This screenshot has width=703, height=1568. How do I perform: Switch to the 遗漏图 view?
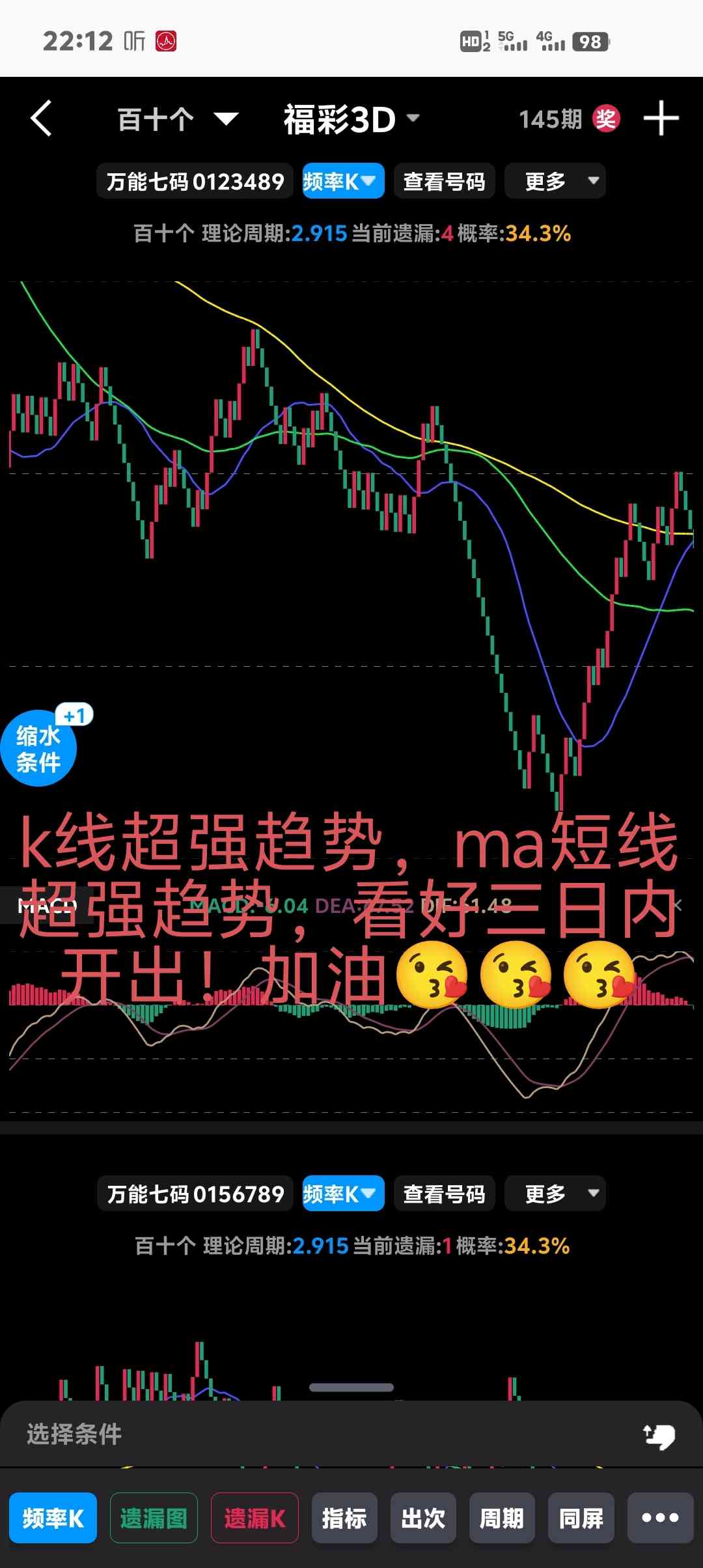pos(154,1519)
